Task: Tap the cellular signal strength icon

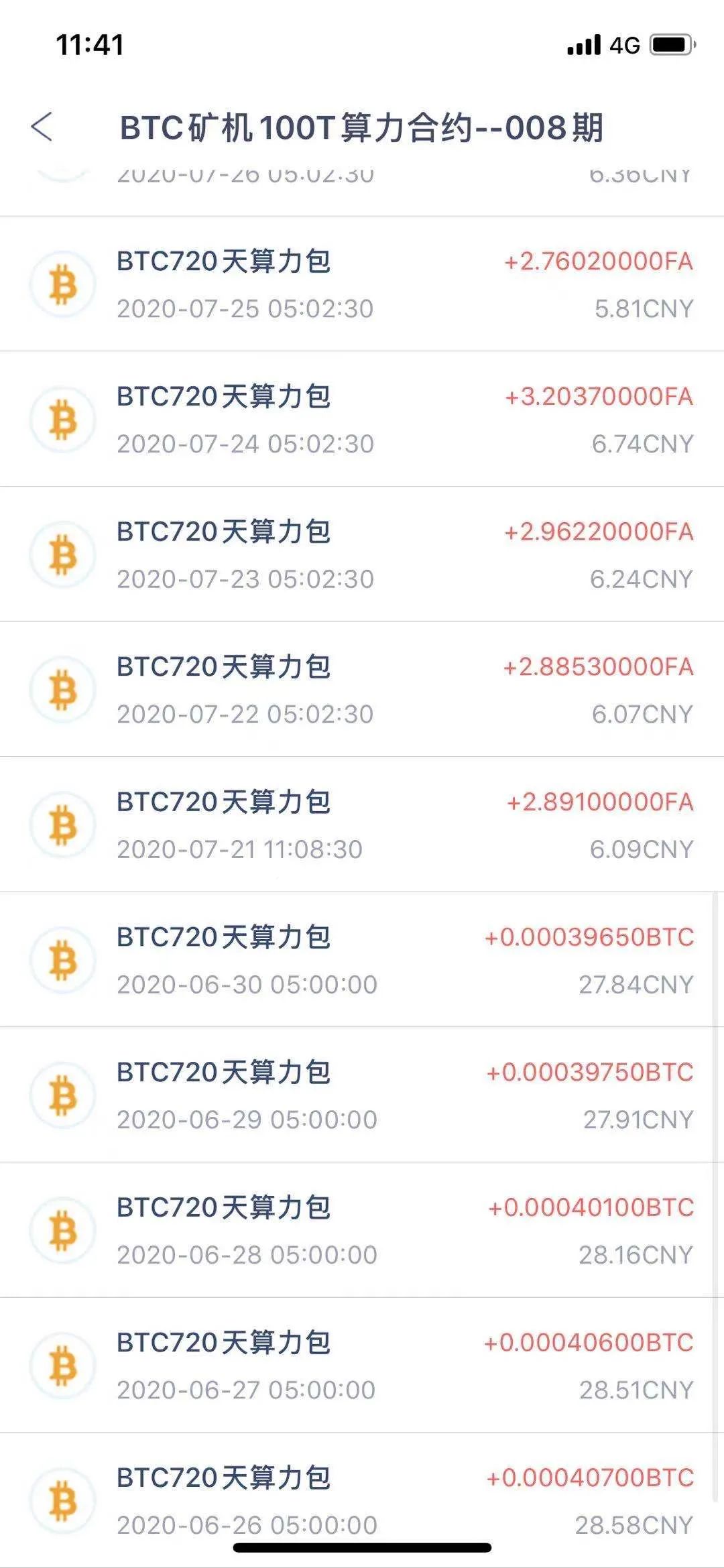Action: (583, 44)
